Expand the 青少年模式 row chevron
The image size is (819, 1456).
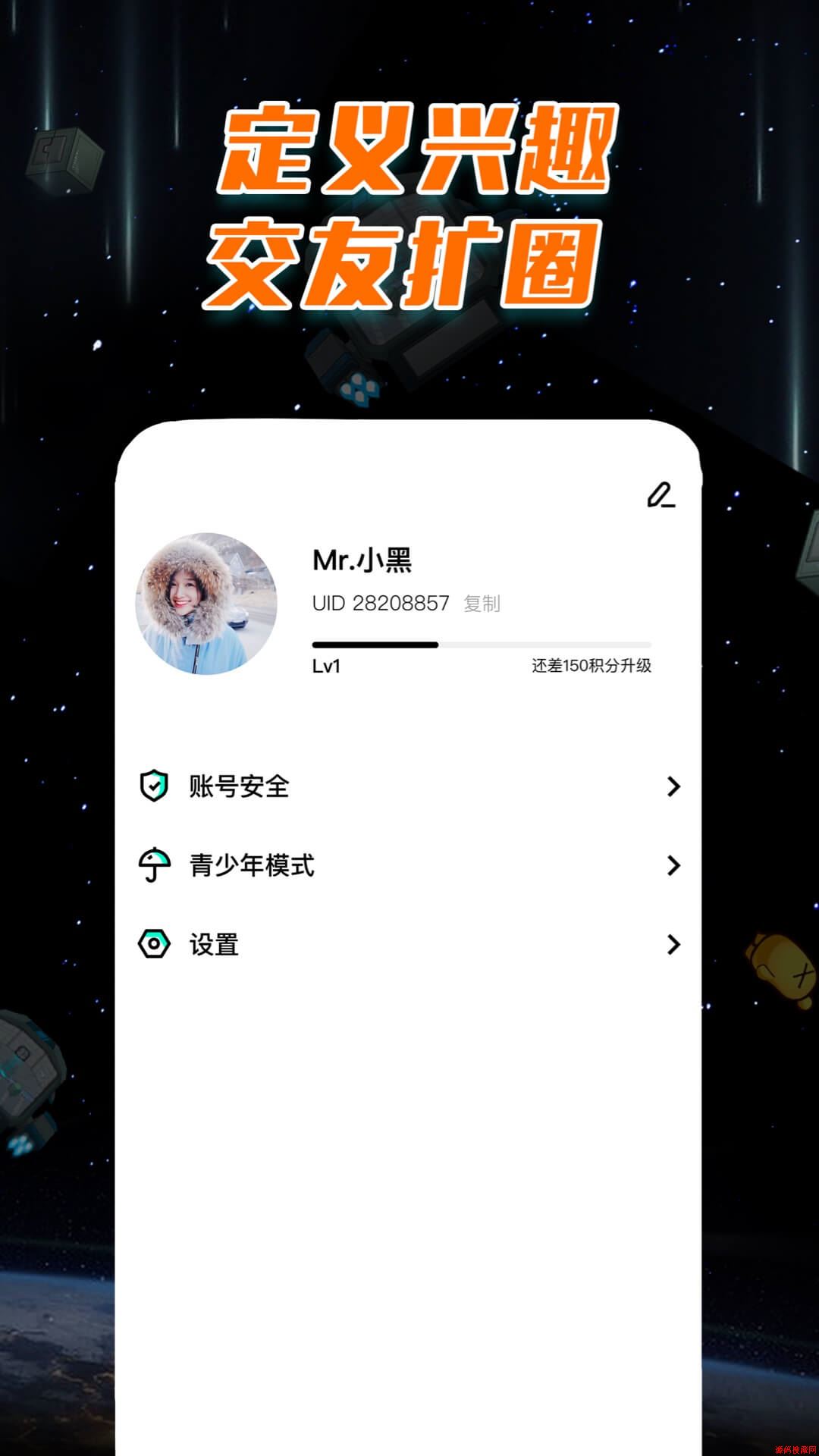pyautogui.click(x=673, y=865)
